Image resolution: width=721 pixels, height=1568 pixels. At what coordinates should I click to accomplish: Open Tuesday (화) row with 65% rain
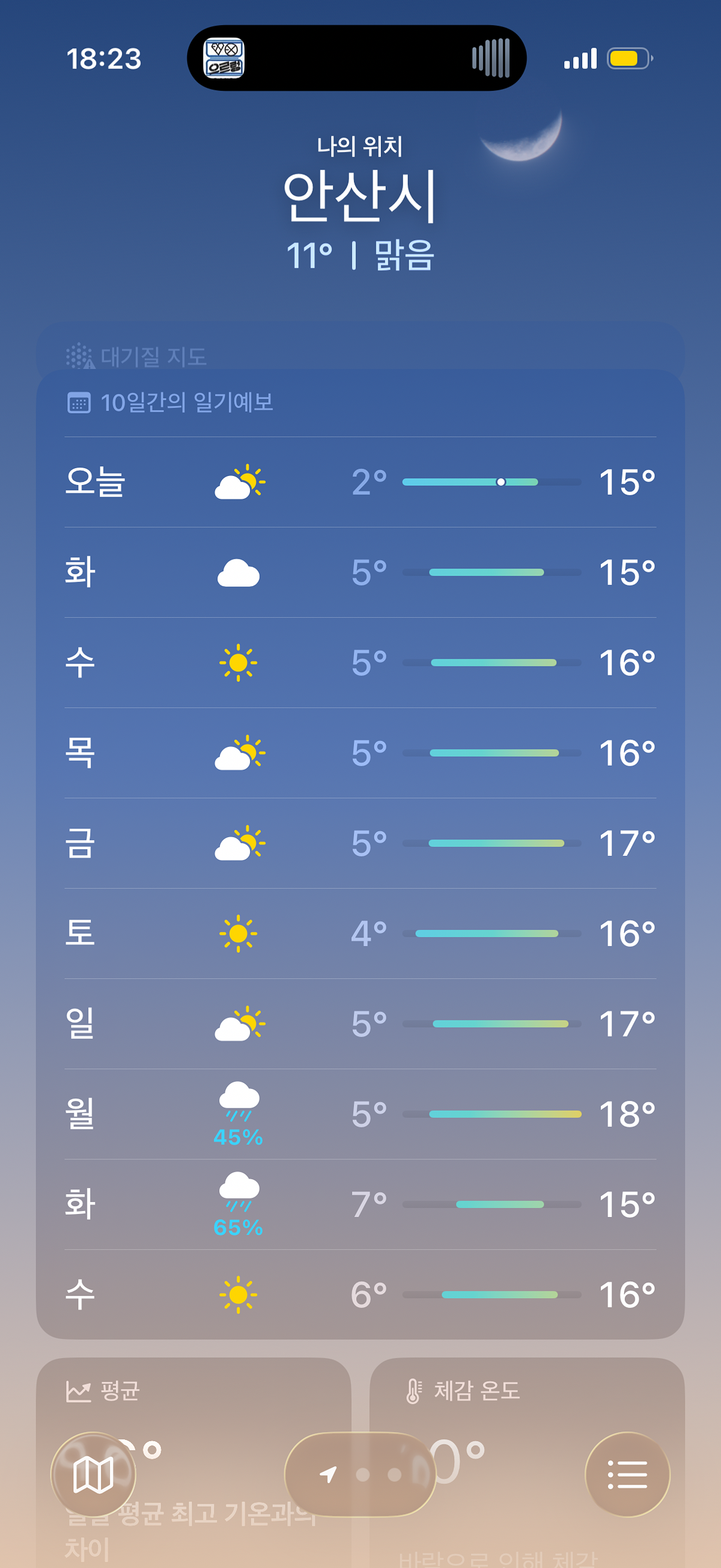point(360,1204)
